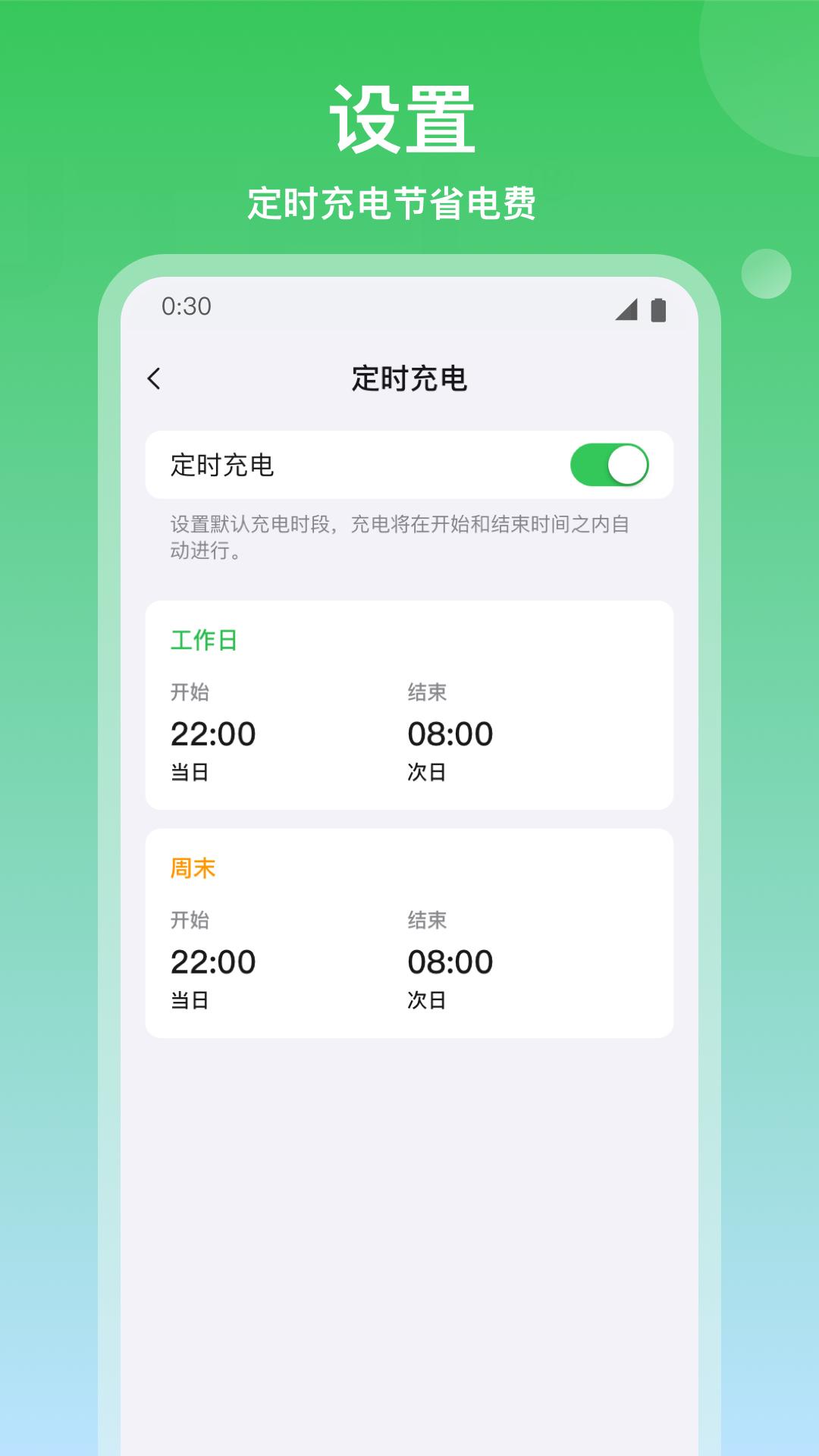Select the weekend start time 22:00
The height and width of the screenshot is (1456, 819).
point(215,961)
